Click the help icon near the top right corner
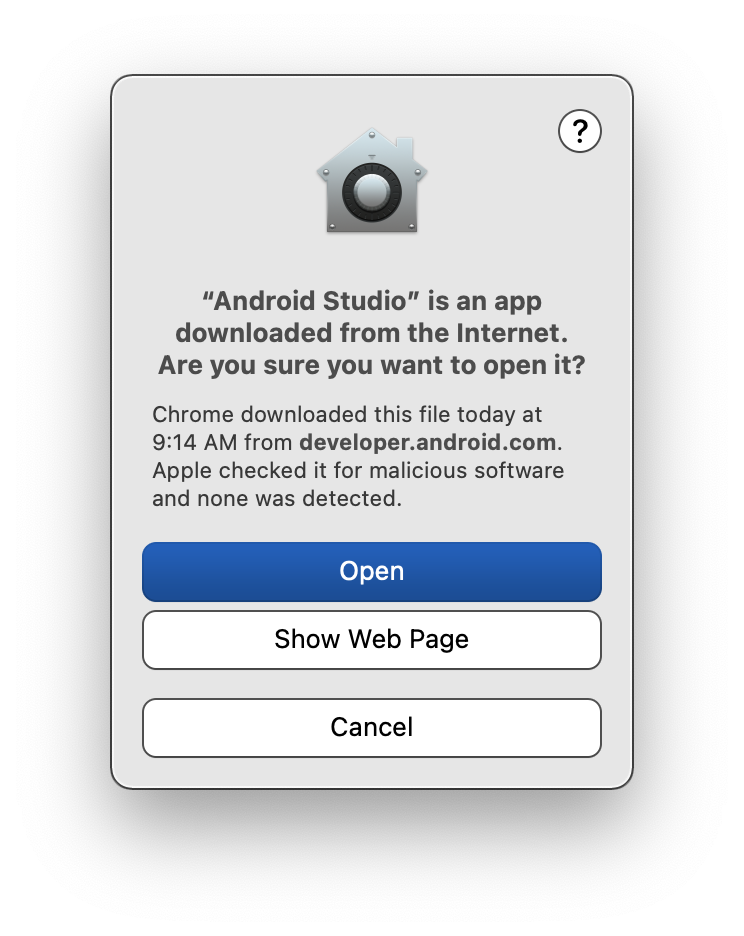The width and height of the screenshot is (744, 936). pos(580,131)
